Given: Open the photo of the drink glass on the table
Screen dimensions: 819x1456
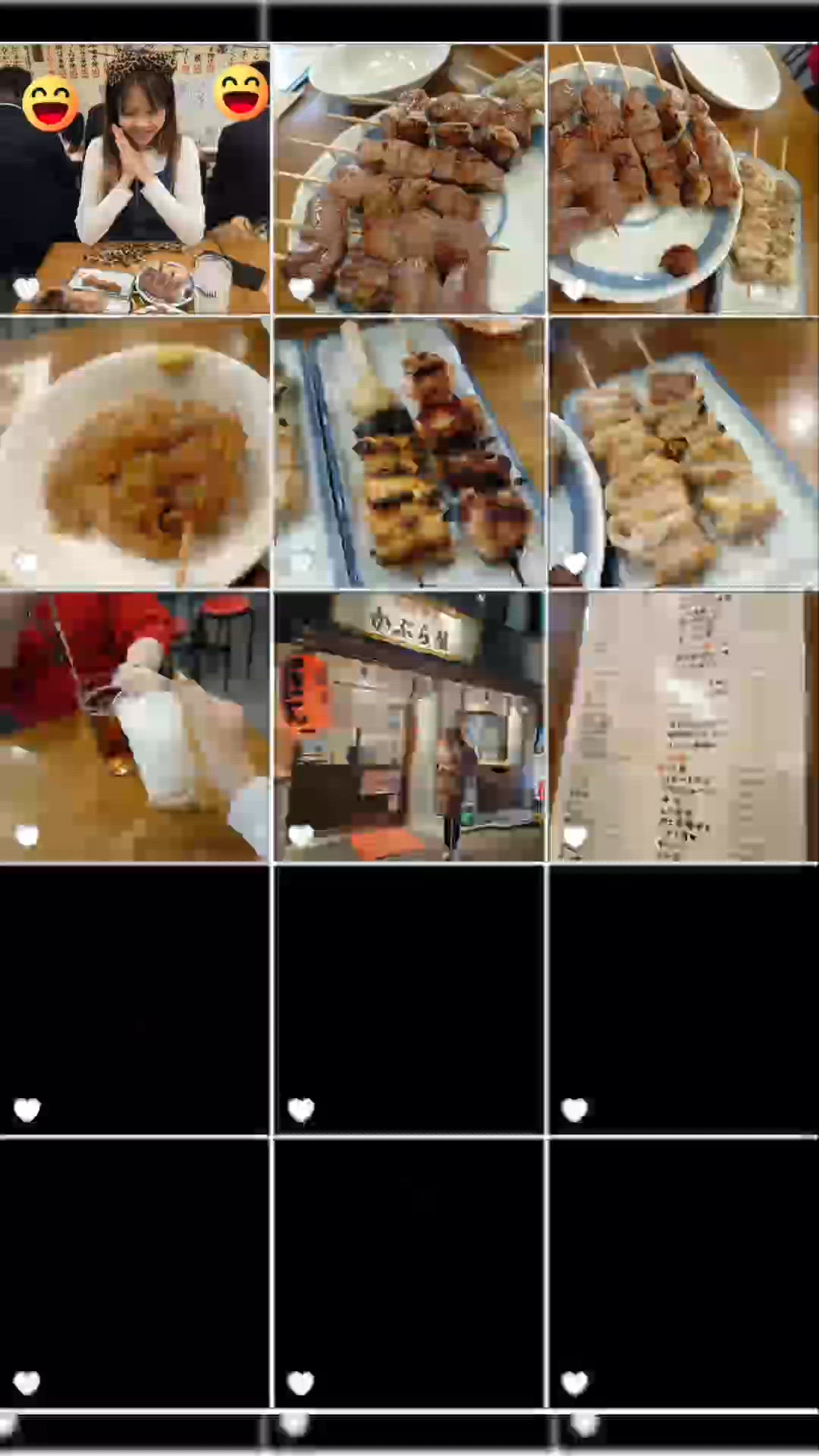Looking at the screenshot, I should [134, 726].
